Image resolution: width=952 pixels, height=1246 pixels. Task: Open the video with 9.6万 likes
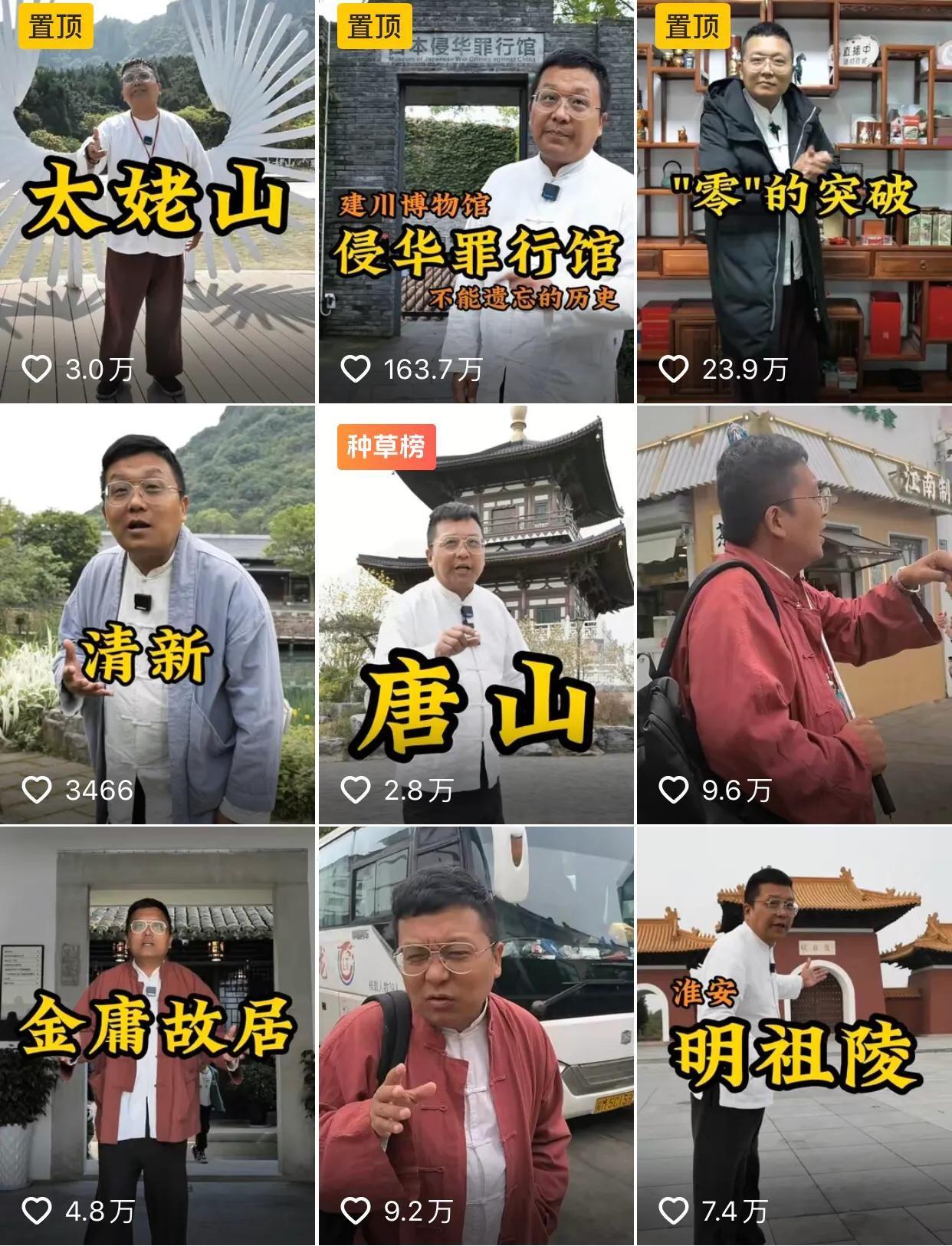(x=794, y=615)
